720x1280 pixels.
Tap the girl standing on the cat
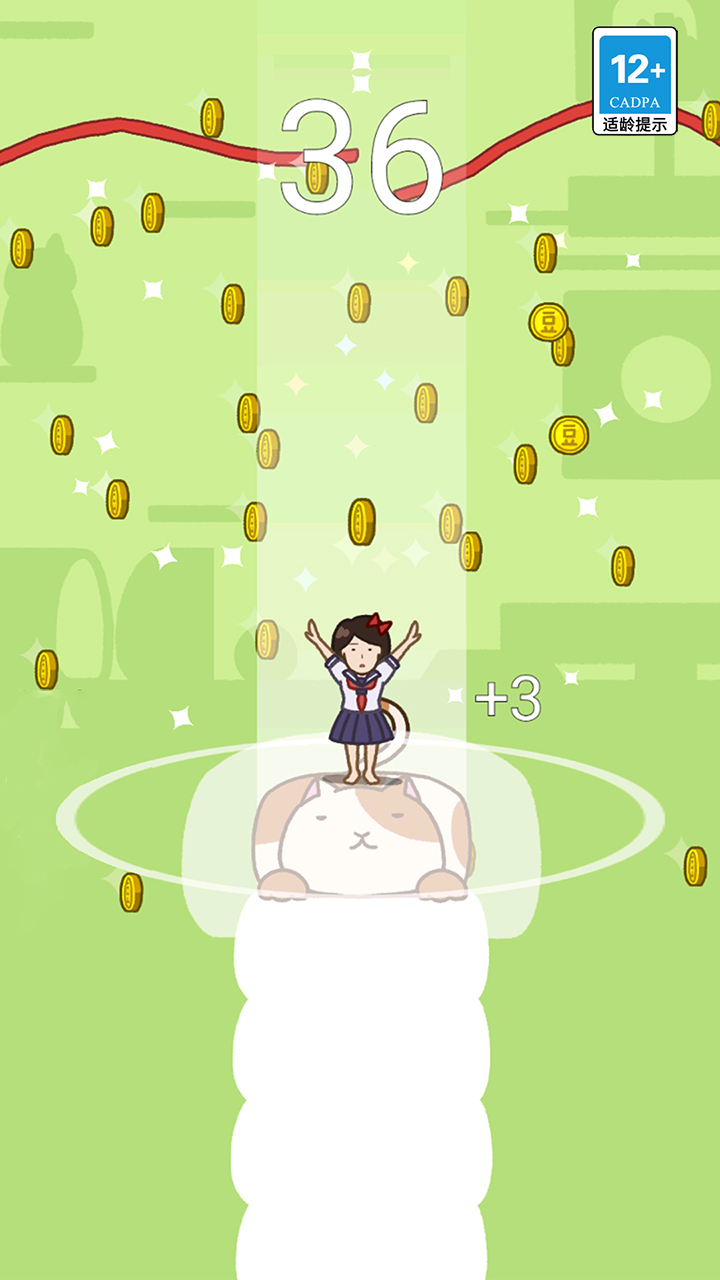(x=360, y=690)
